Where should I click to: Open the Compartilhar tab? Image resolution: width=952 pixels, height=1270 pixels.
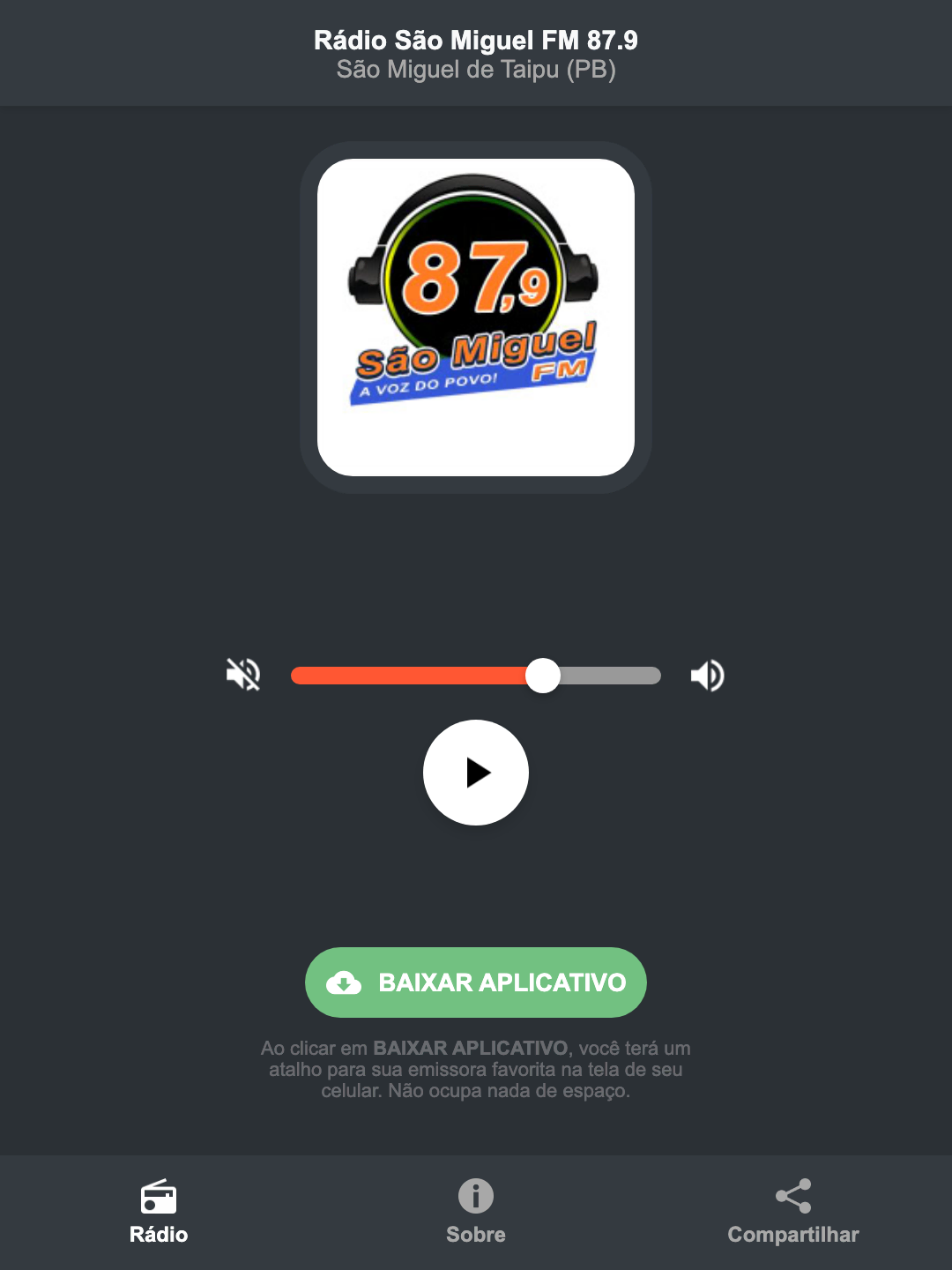tap(792, 1213)
